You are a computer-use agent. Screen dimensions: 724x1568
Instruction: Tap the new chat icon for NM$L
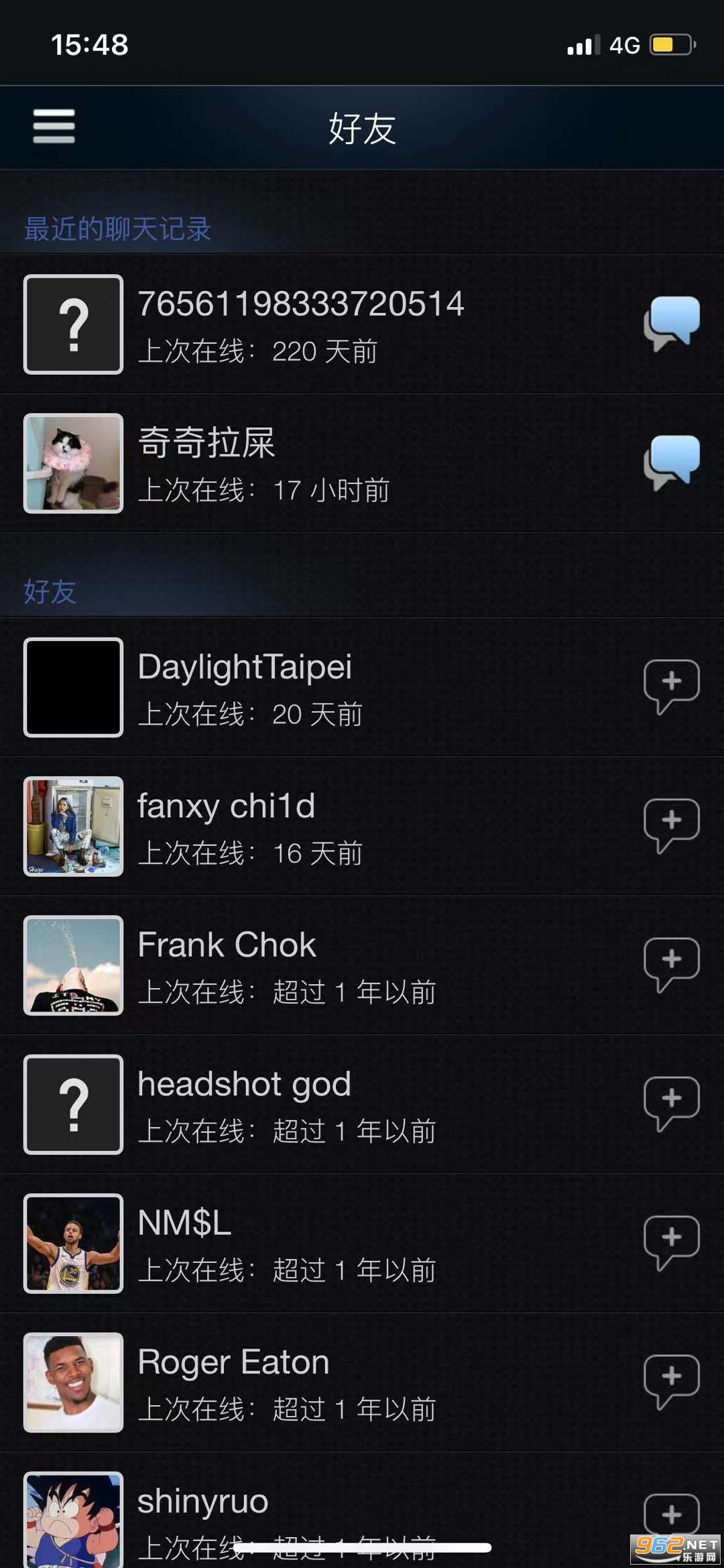[x=672, y=1242]
